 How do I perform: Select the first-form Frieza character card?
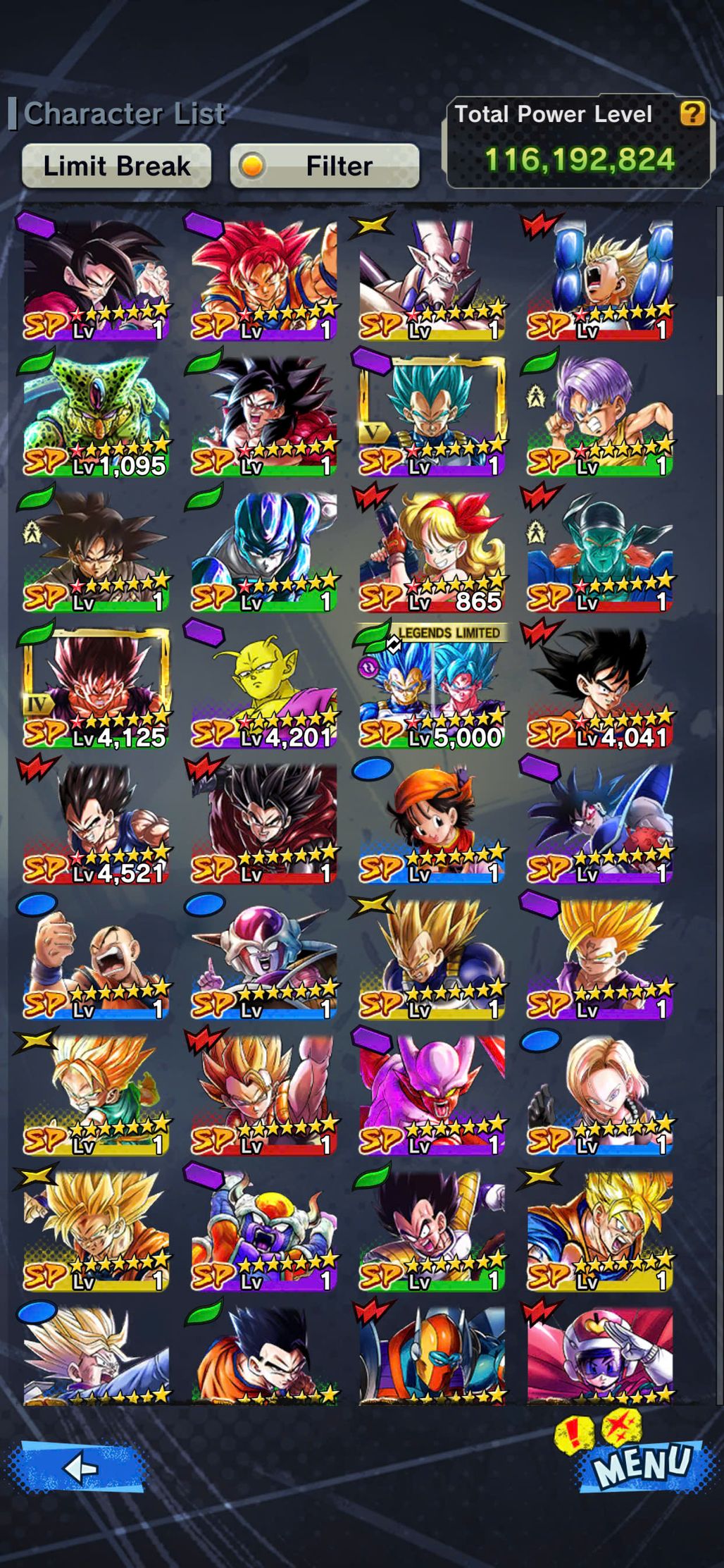[x=263, y=958]
